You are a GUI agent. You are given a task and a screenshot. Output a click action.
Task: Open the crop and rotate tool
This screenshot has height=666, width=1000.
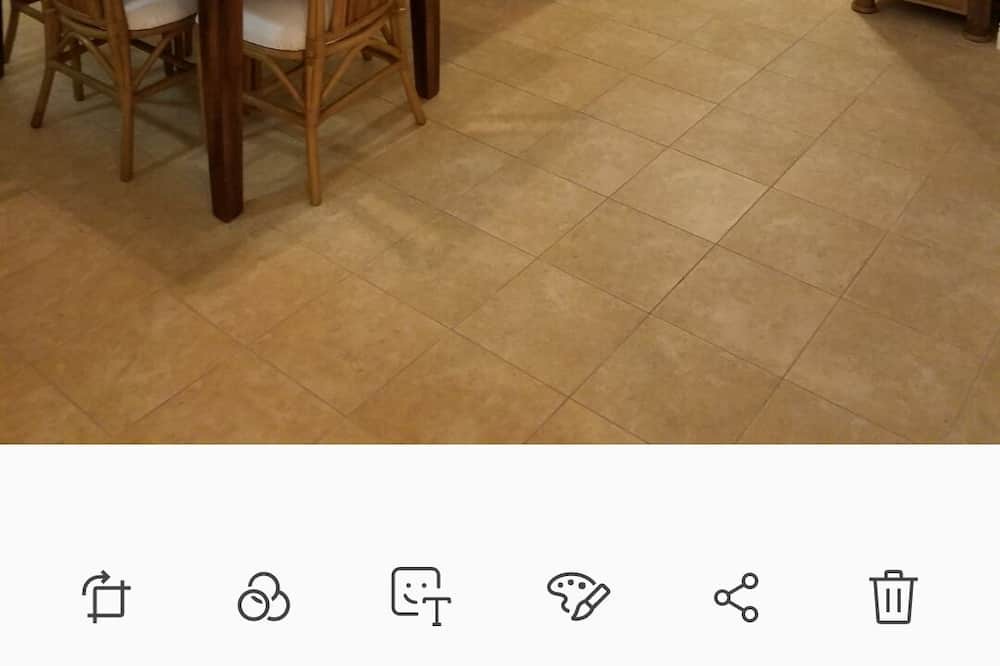(x=106, y=597)
